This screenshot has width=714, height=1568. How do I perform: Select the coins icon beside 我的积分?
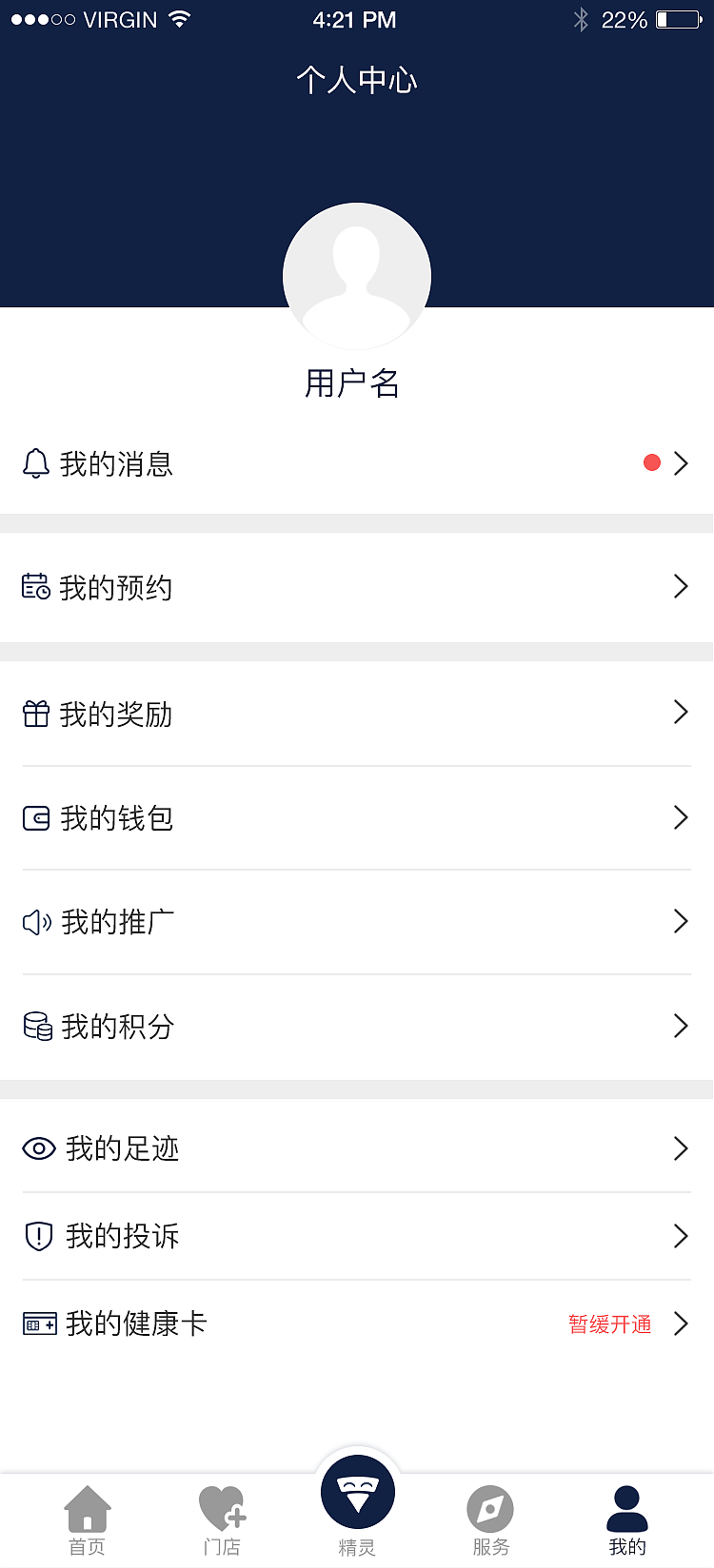pyautogui.click(x=36, y=1027)
